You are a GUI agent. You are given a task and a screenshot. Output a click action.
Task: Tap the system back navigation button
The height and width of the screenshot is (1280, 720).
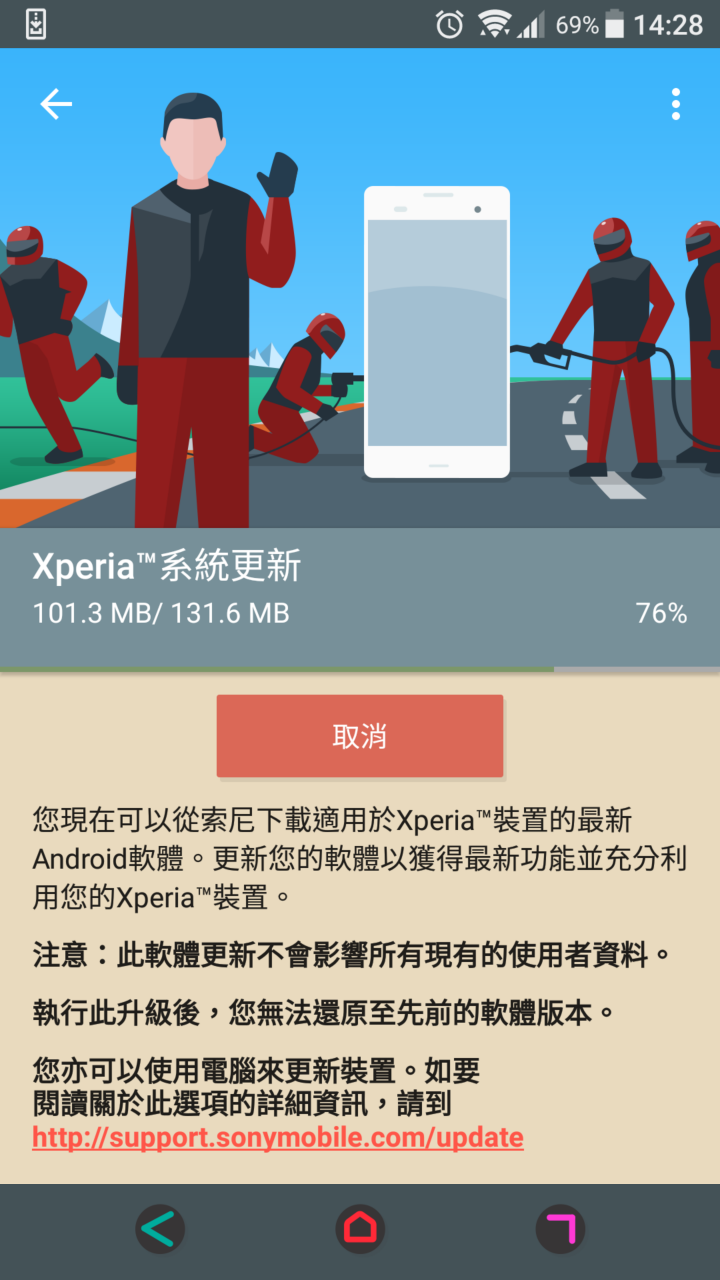[x=160, y=1228]
